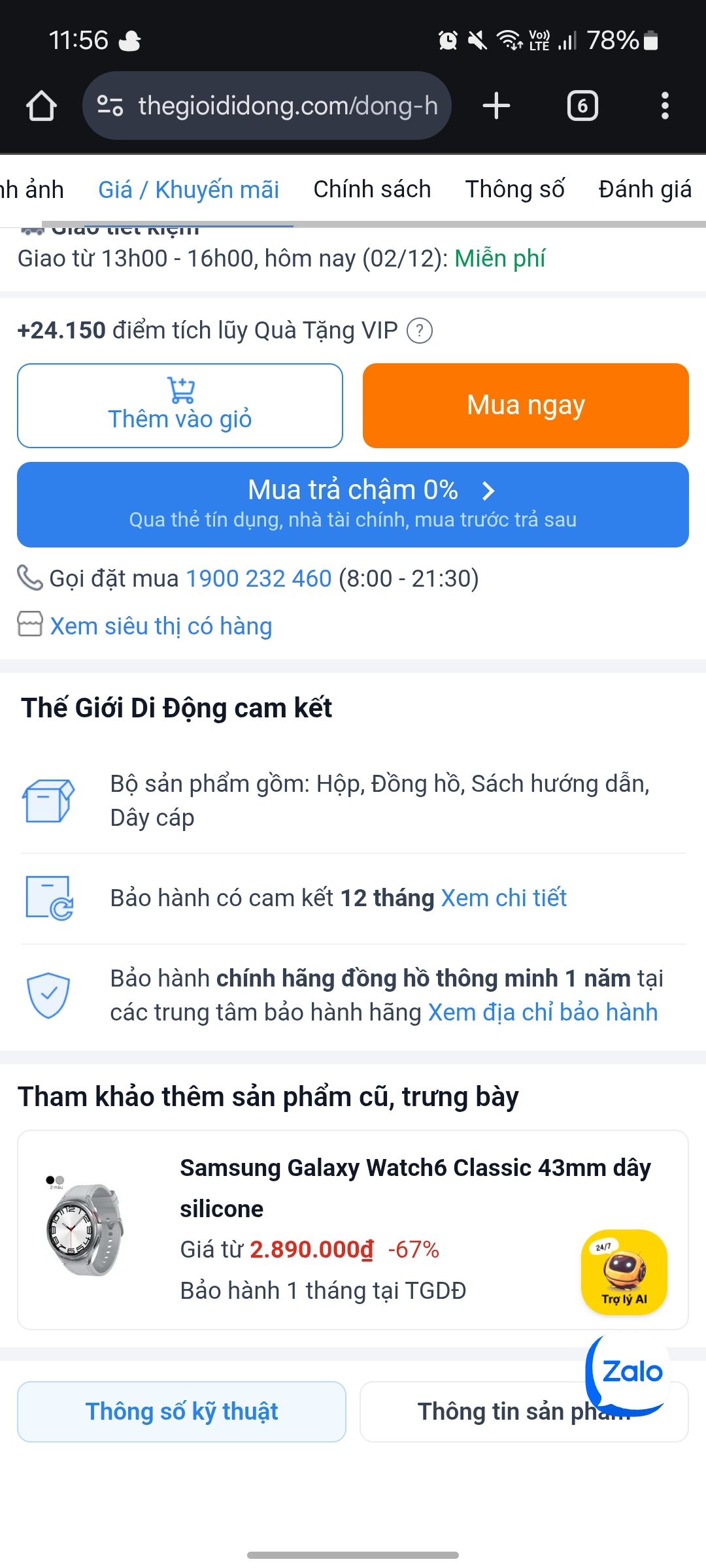Call the order hotline 1900 232 460
This screenshot has height=1568, width=706.
click(x=259, y=579)
